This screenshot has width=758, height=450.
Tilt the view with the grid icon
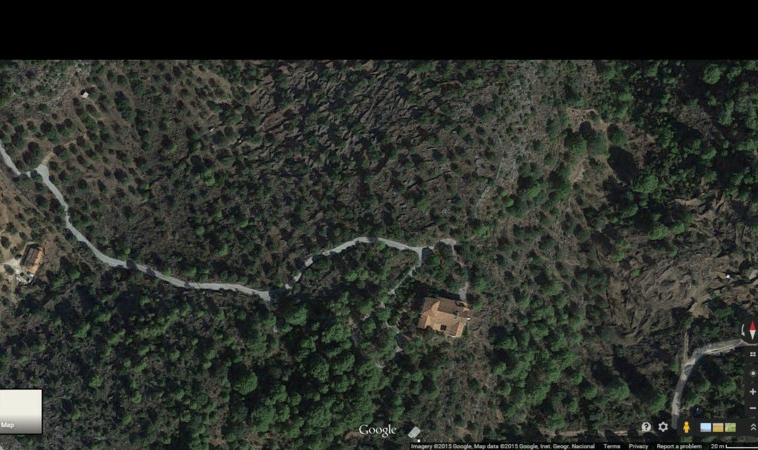point(752,354)
